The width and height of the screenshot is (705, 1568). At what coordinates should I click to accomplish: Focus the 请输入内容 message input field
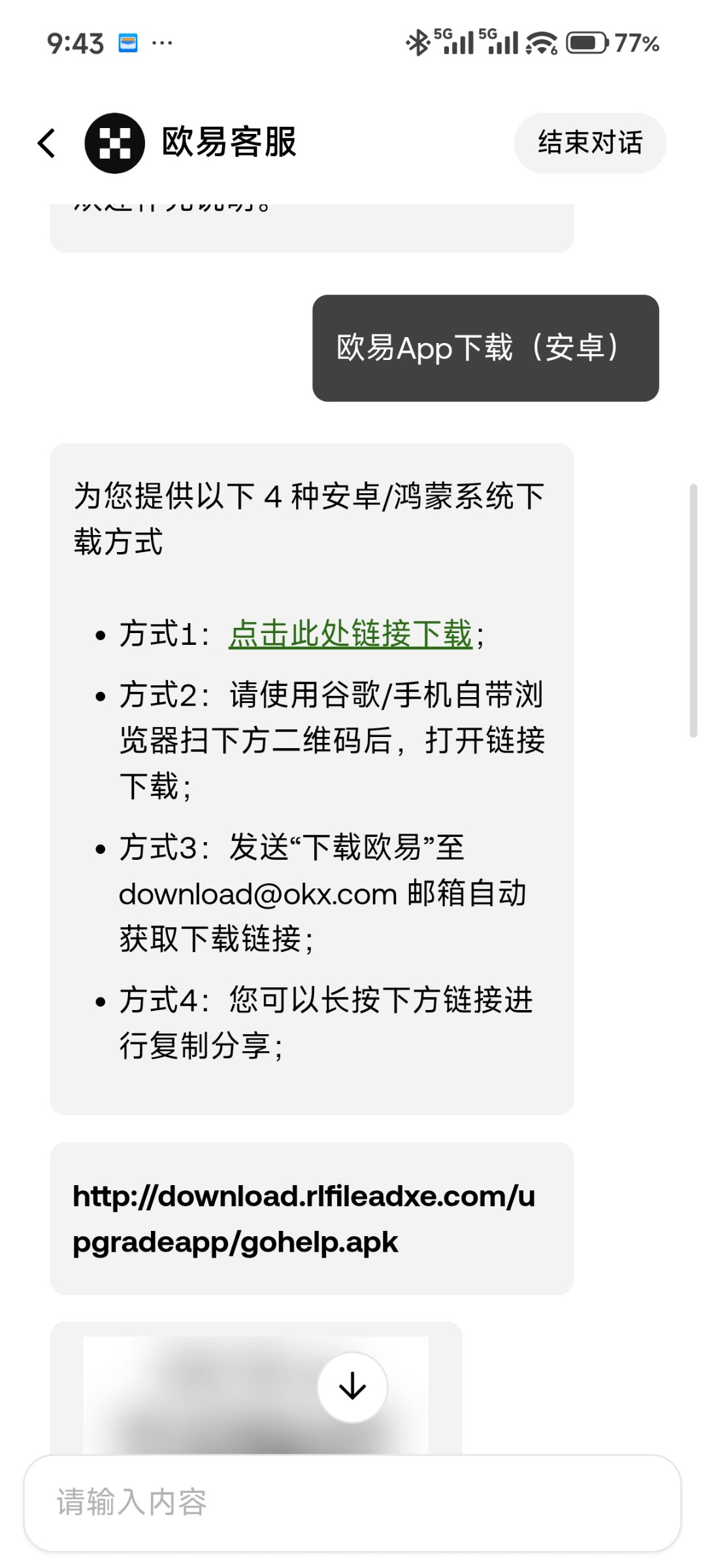click(352, 1502)
